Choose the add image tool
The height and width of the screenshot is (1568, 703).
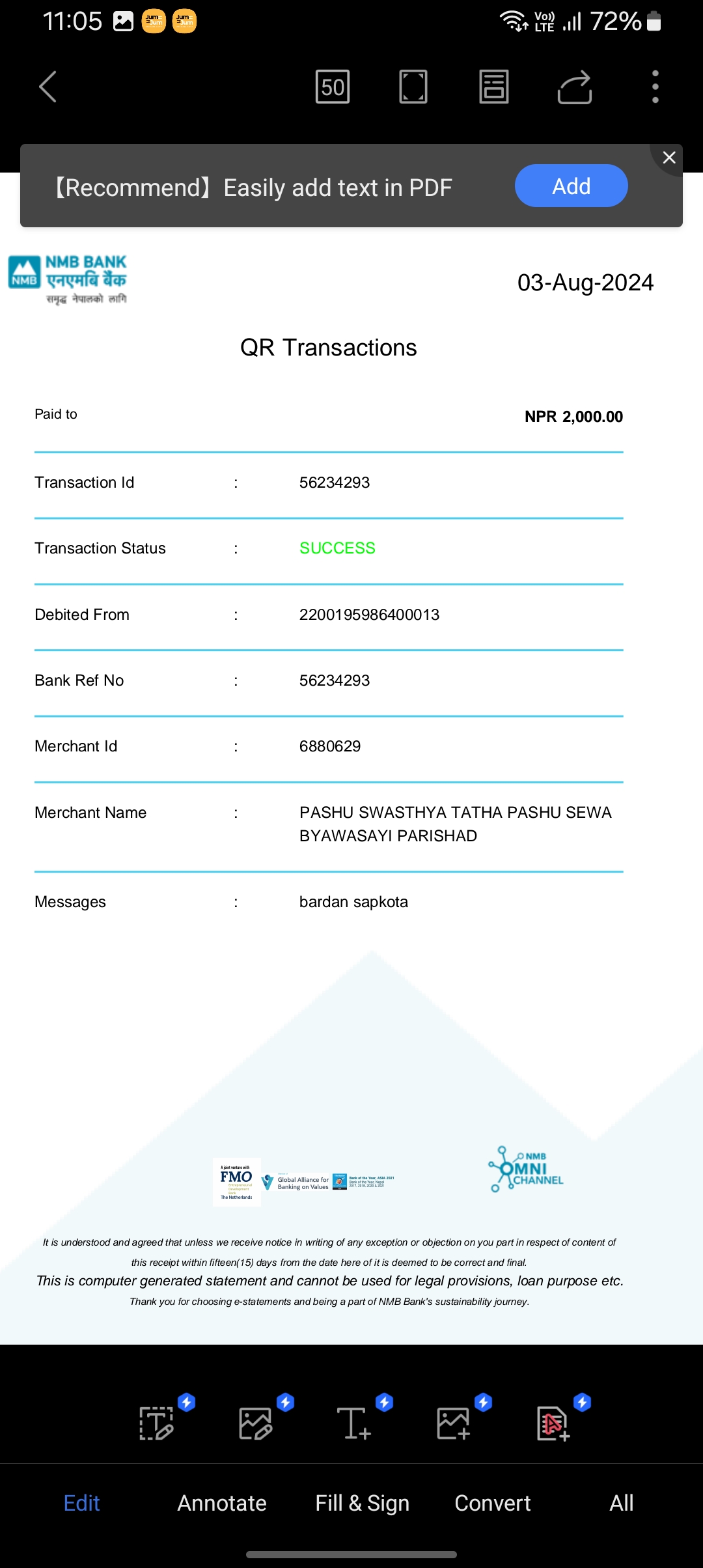coord(454,1423)
